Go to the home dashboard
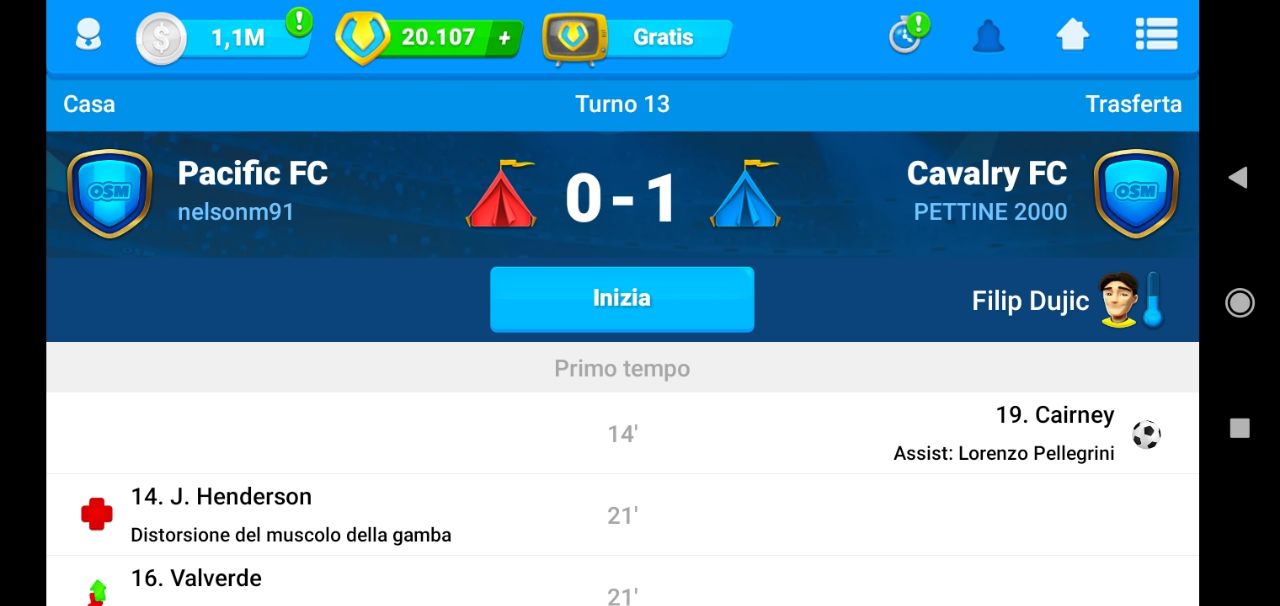This screenshot has width=1280, height=606. 1072,36
